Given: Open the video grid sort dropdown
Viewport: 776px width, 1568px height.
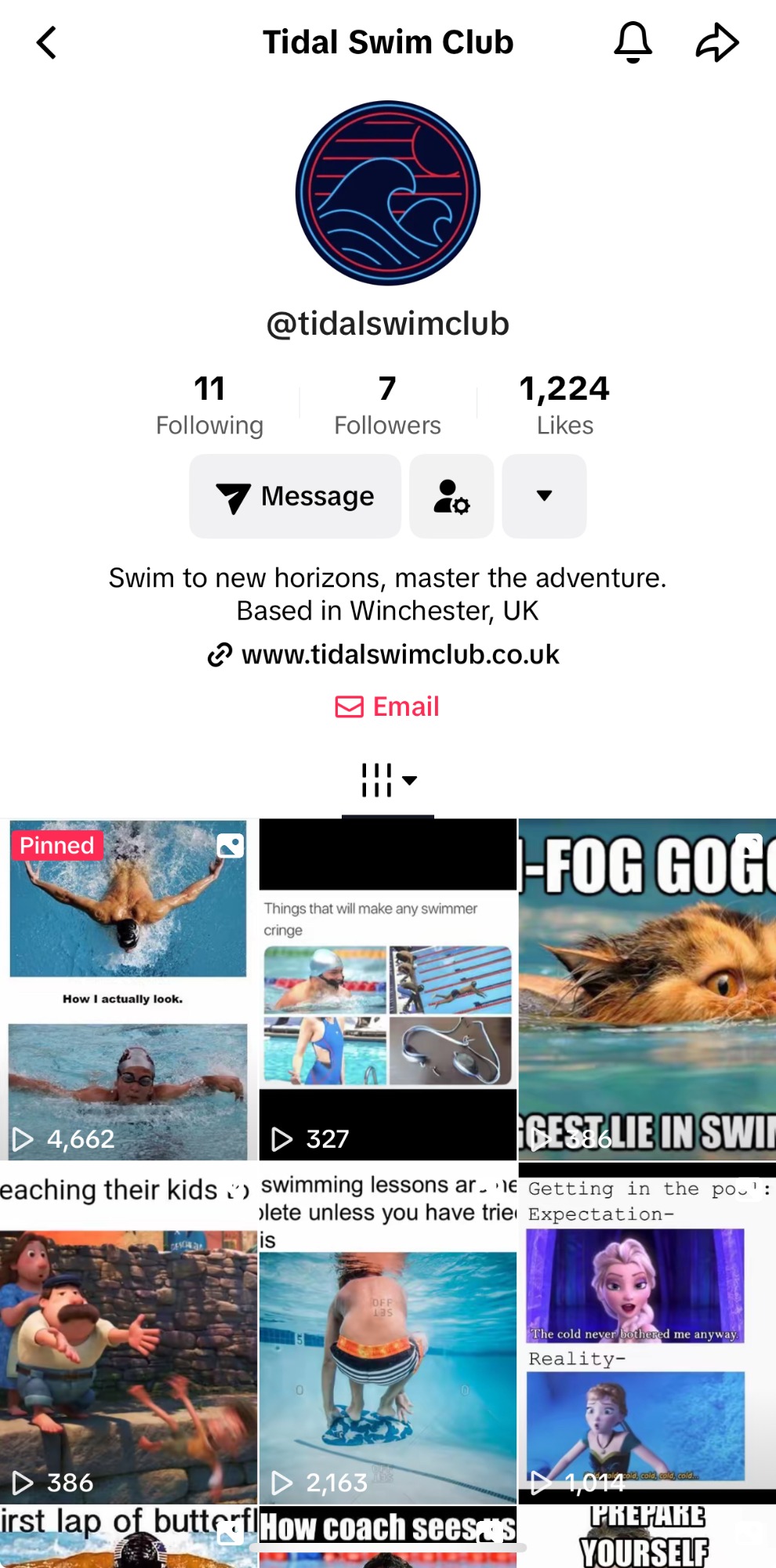Looking at the screenshot, I should [x=388, y=780].
